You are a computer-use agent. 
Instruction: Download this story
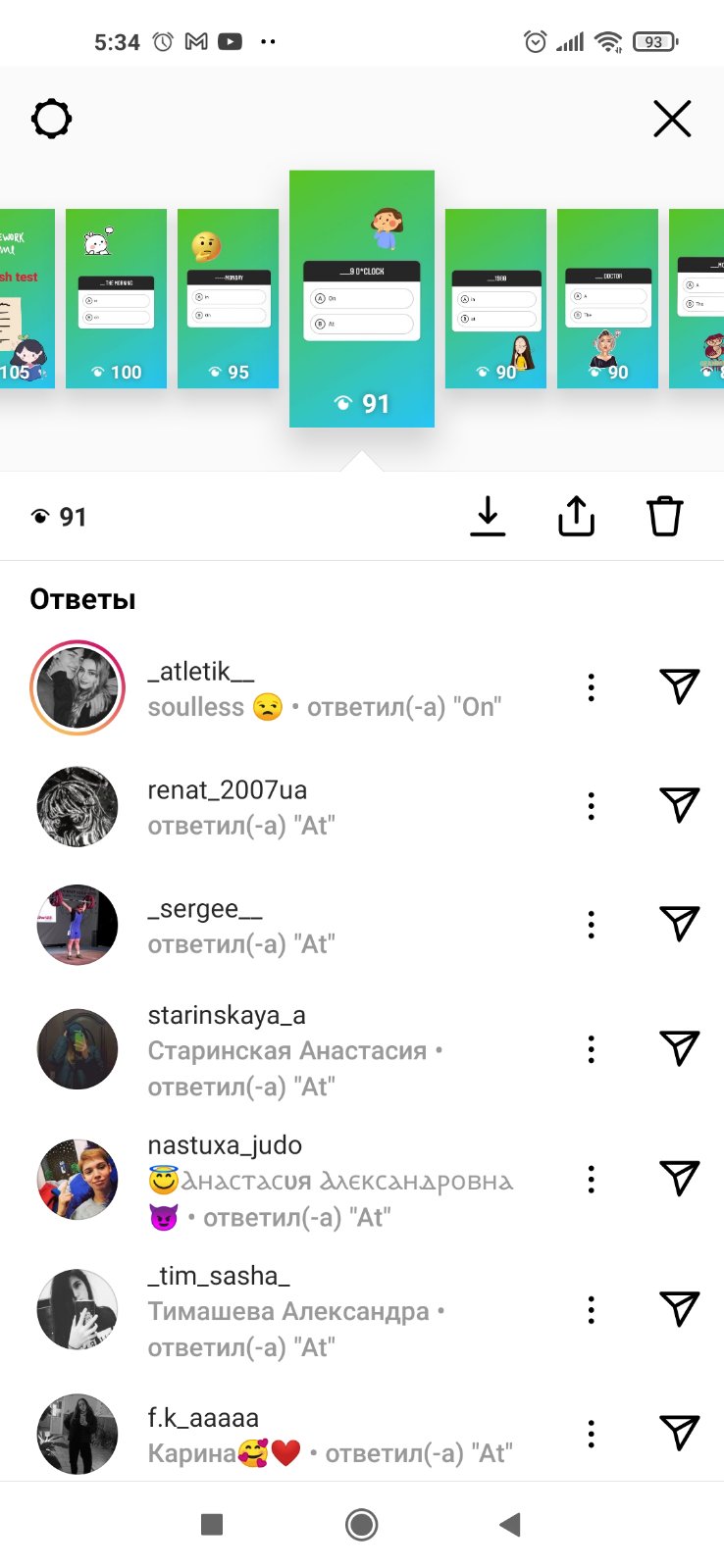pyautogui.click(x=488, y=516)
